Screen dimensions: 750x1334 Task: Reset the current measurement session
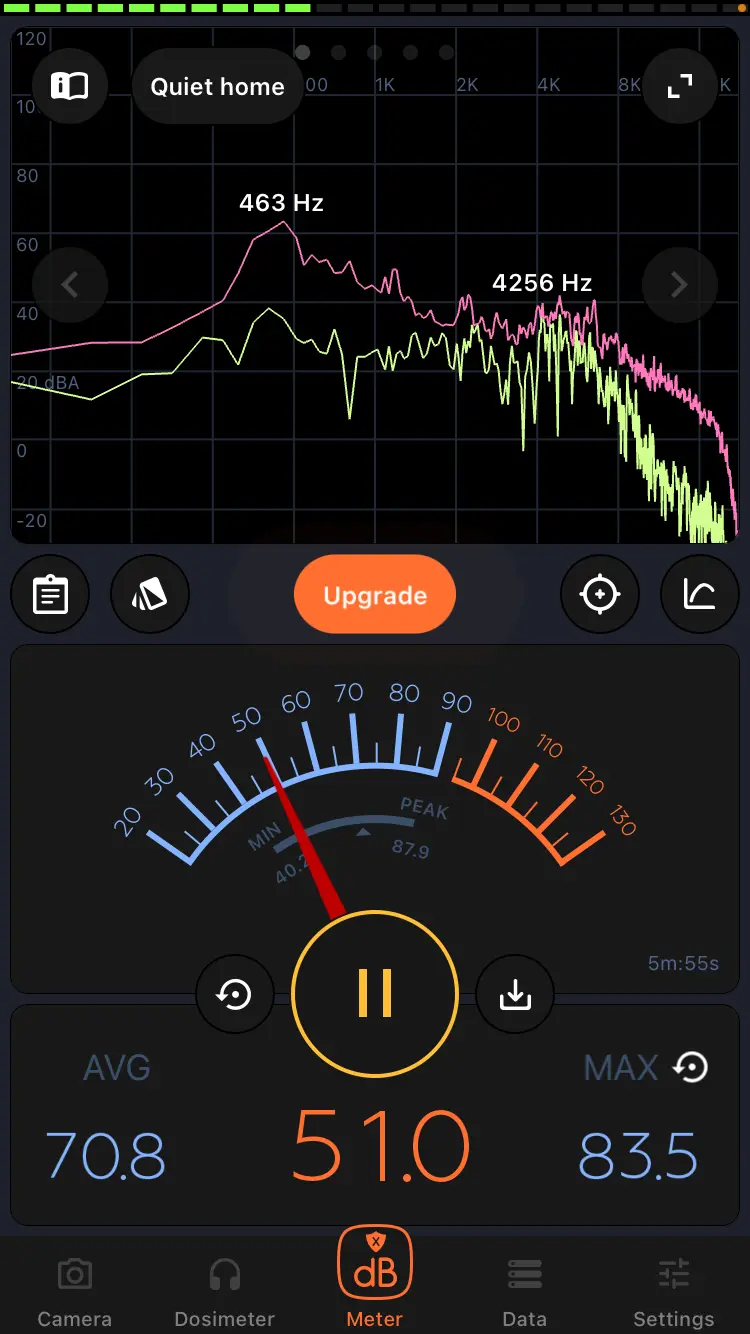[x=235, y=994]
